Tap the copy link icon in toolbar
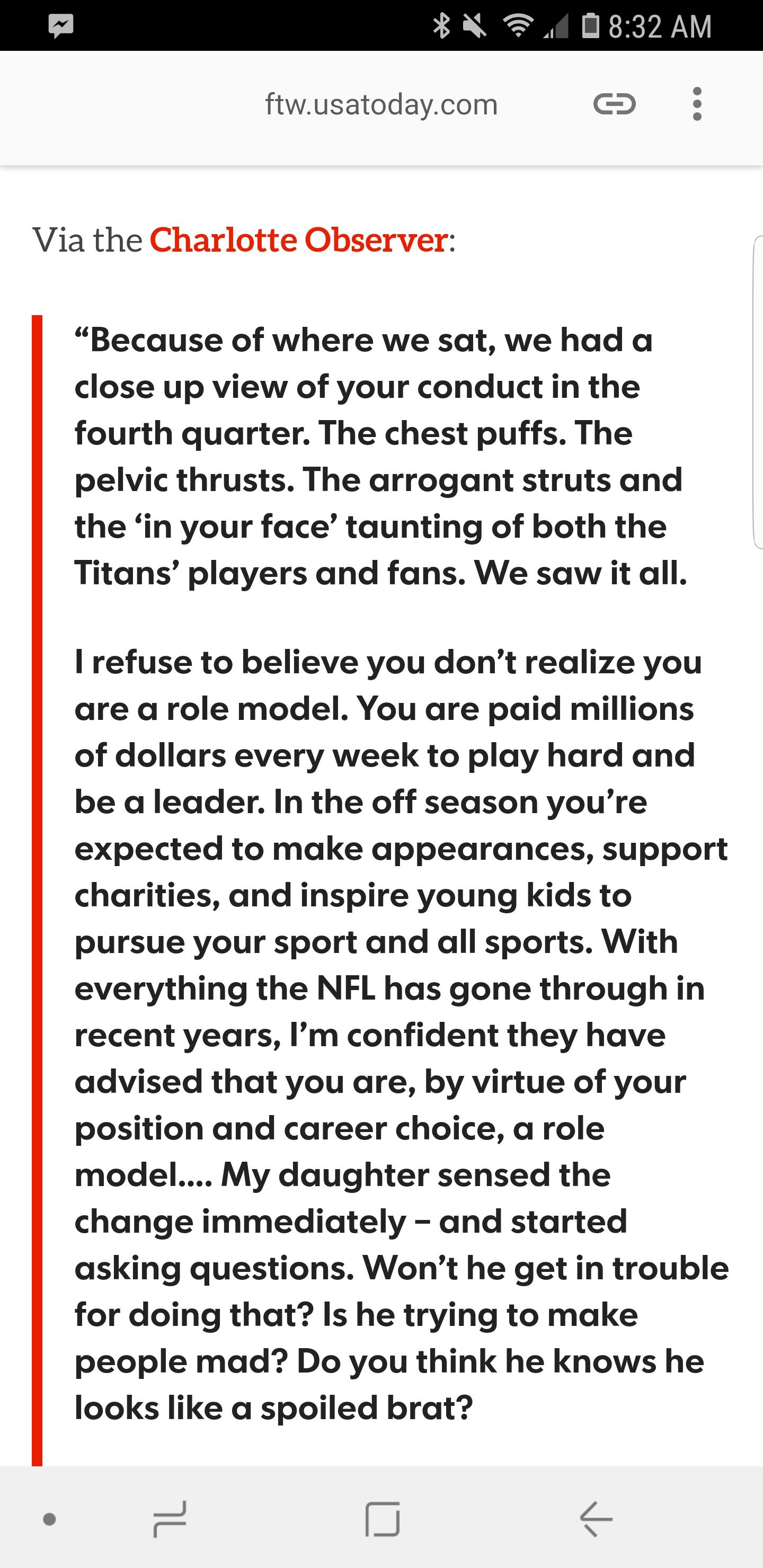This screenshot has width=763, height=1568. click(615, 104)
